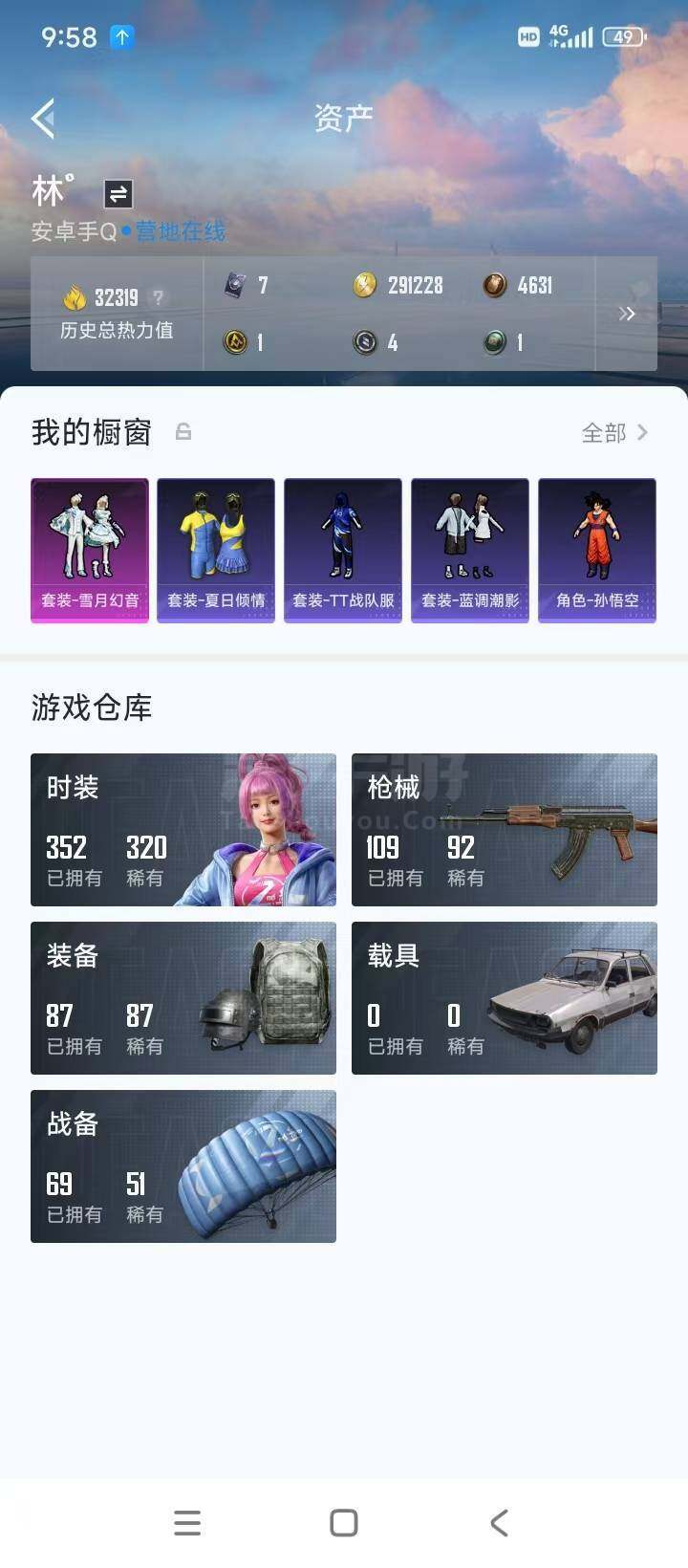Open the 套装-雪月幻音 showcase item
The image size is (688, 1568).
pyautogui.click(x=90, y=551)
